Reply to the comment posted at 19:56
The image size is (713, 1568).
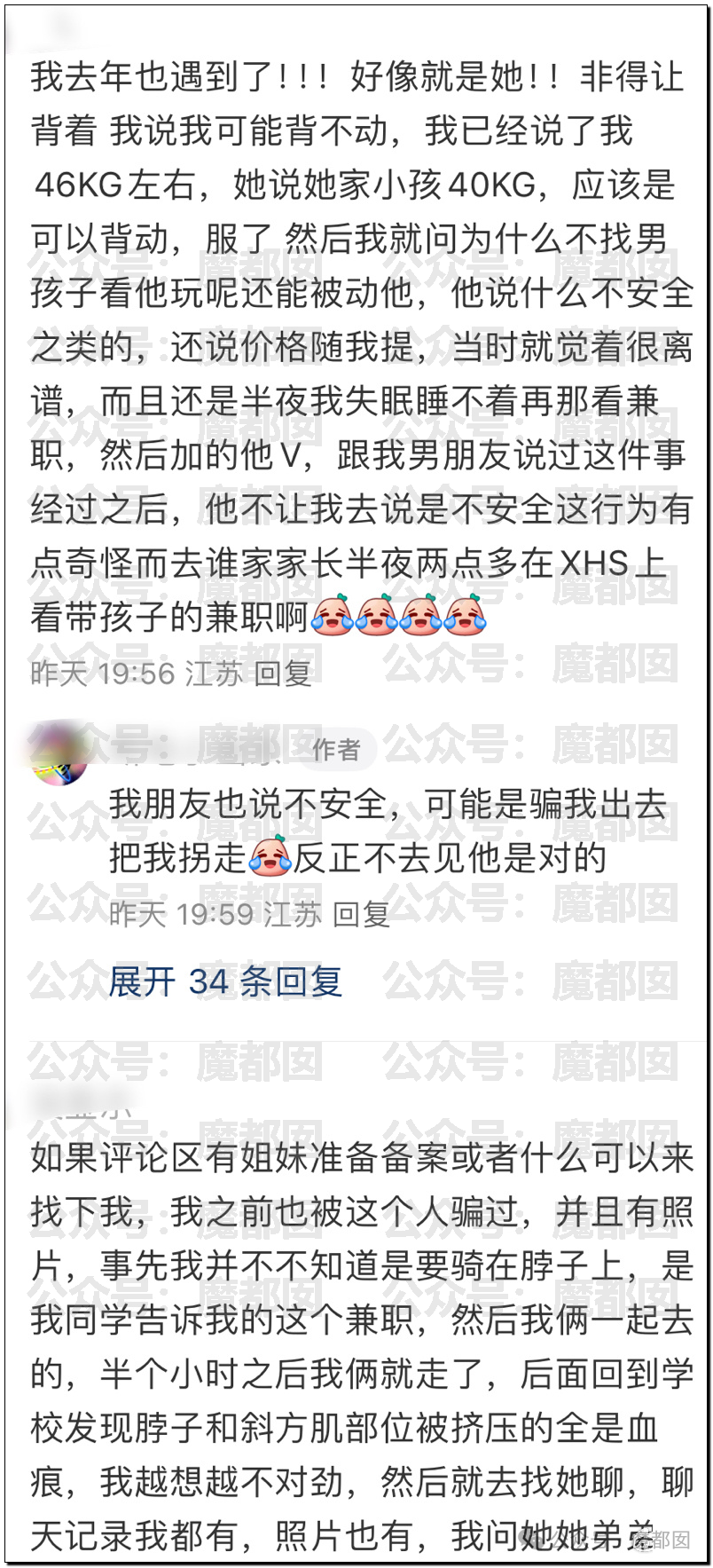pyautogui.click(x=283, y=674)
